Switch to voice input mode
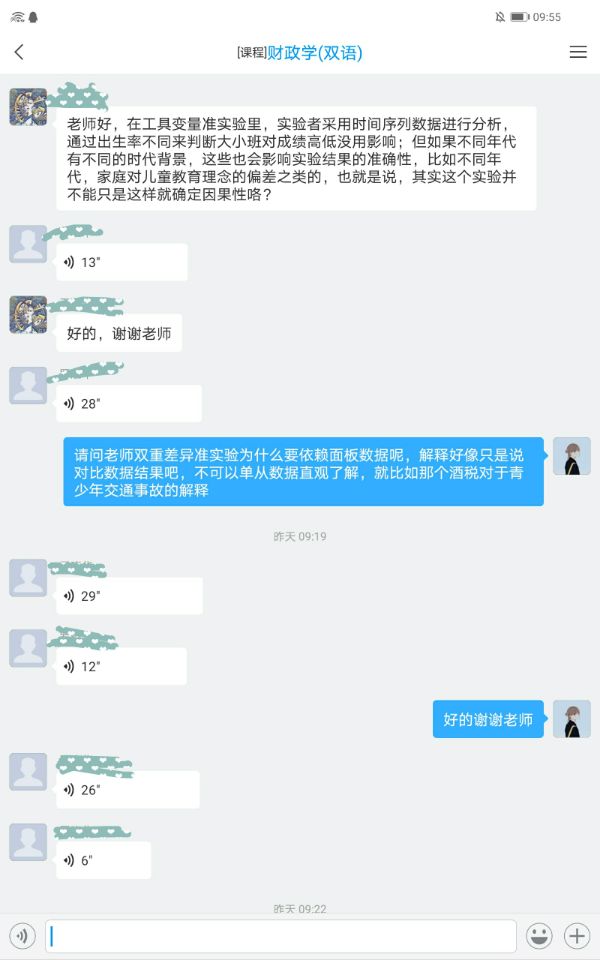600x960 pixels. tap(22, 936)
